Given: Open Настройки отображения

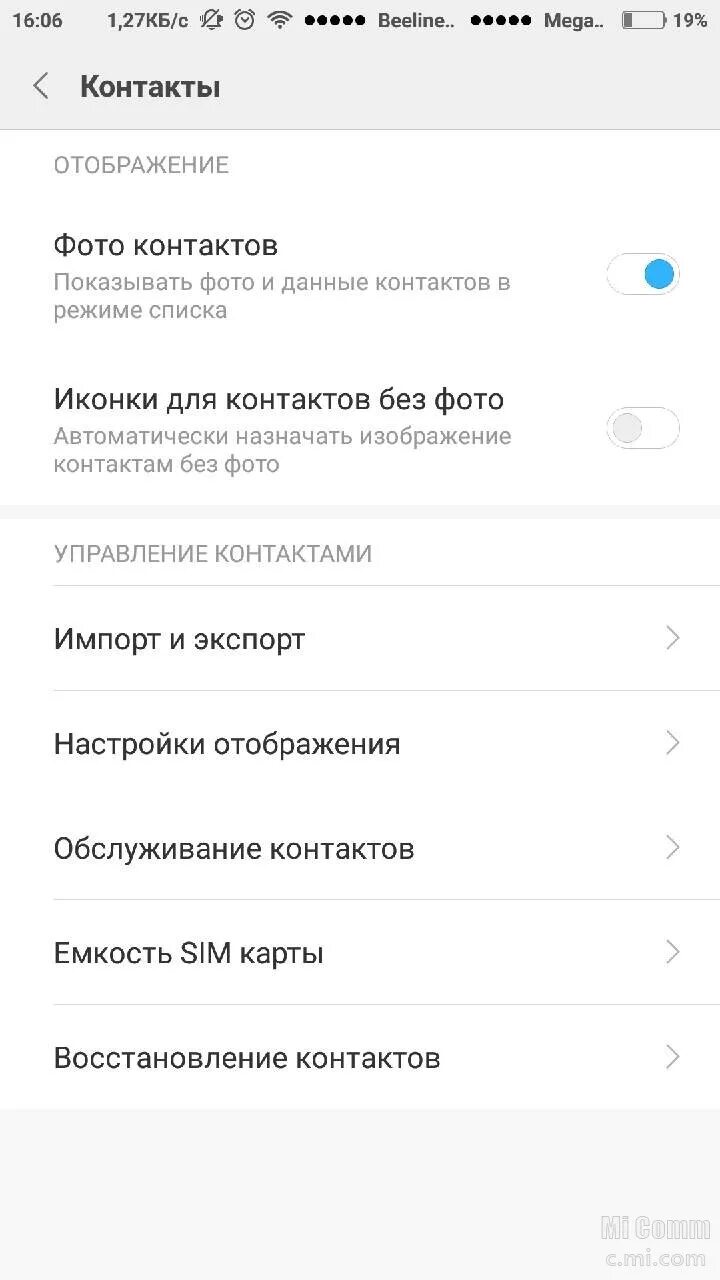Looking at the screenshot, I should pyautogui.click(x=360, y=744).
